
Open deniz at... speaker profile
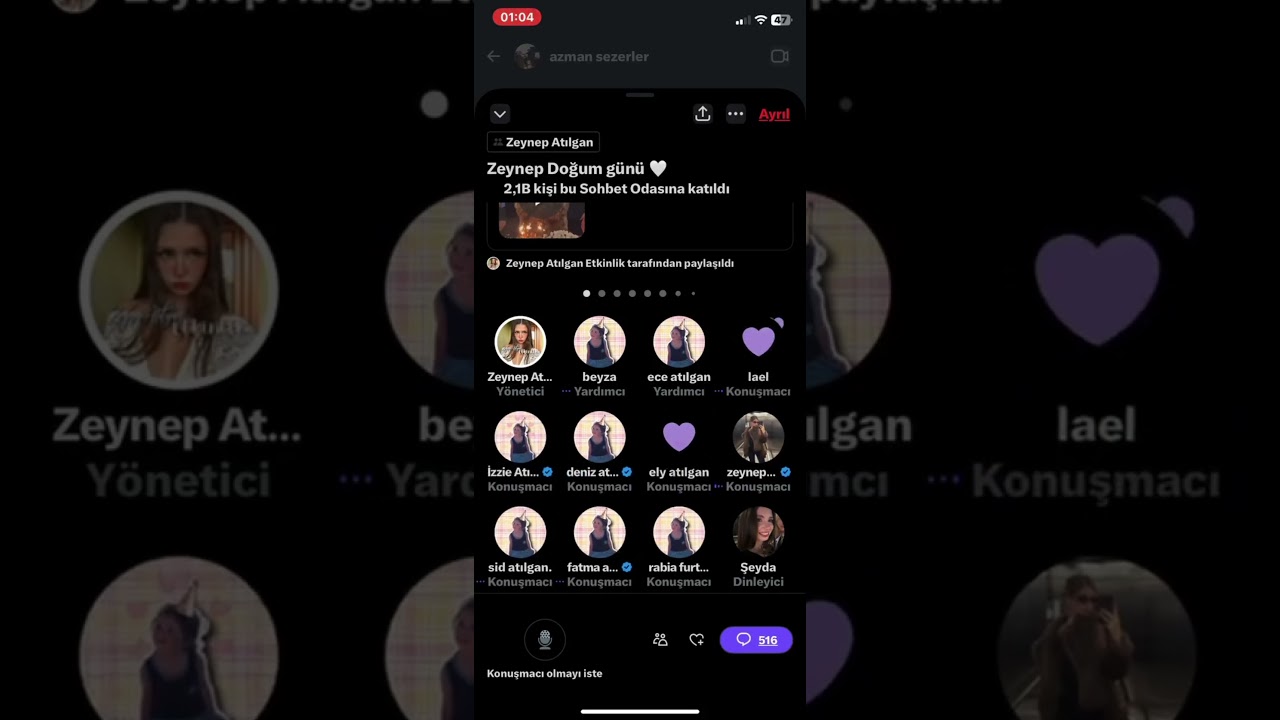click(x=599, y=437)
